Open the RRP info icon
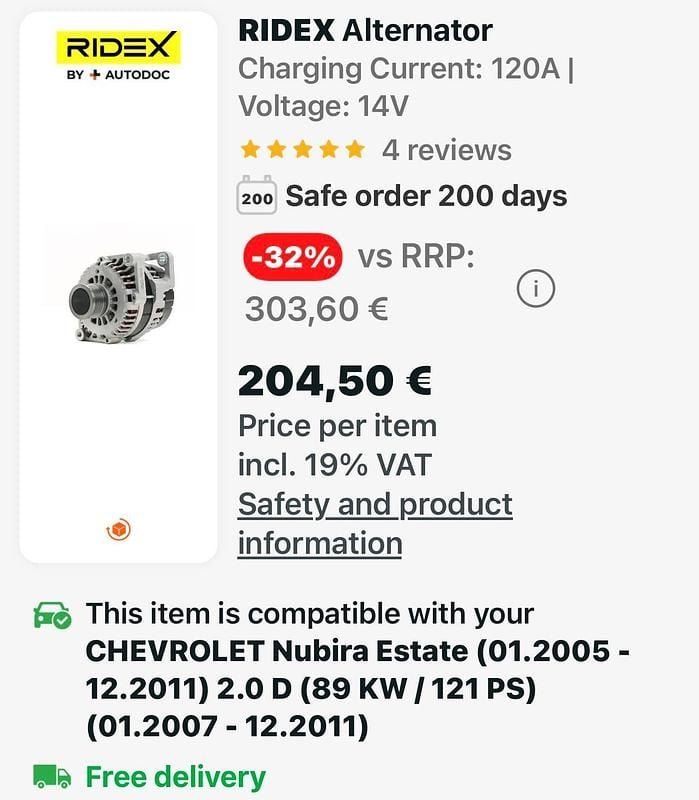This screenshot has height=800, width=699. coord(536,290)
